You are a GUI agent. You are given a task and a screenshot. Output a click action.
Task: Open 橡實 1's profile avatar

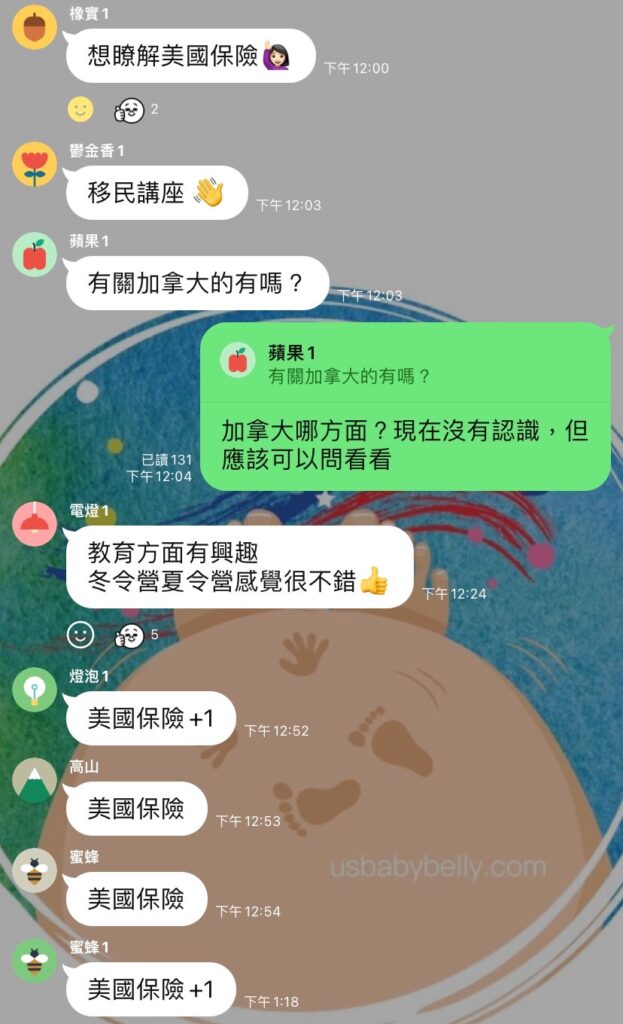[x=34, y=26]
